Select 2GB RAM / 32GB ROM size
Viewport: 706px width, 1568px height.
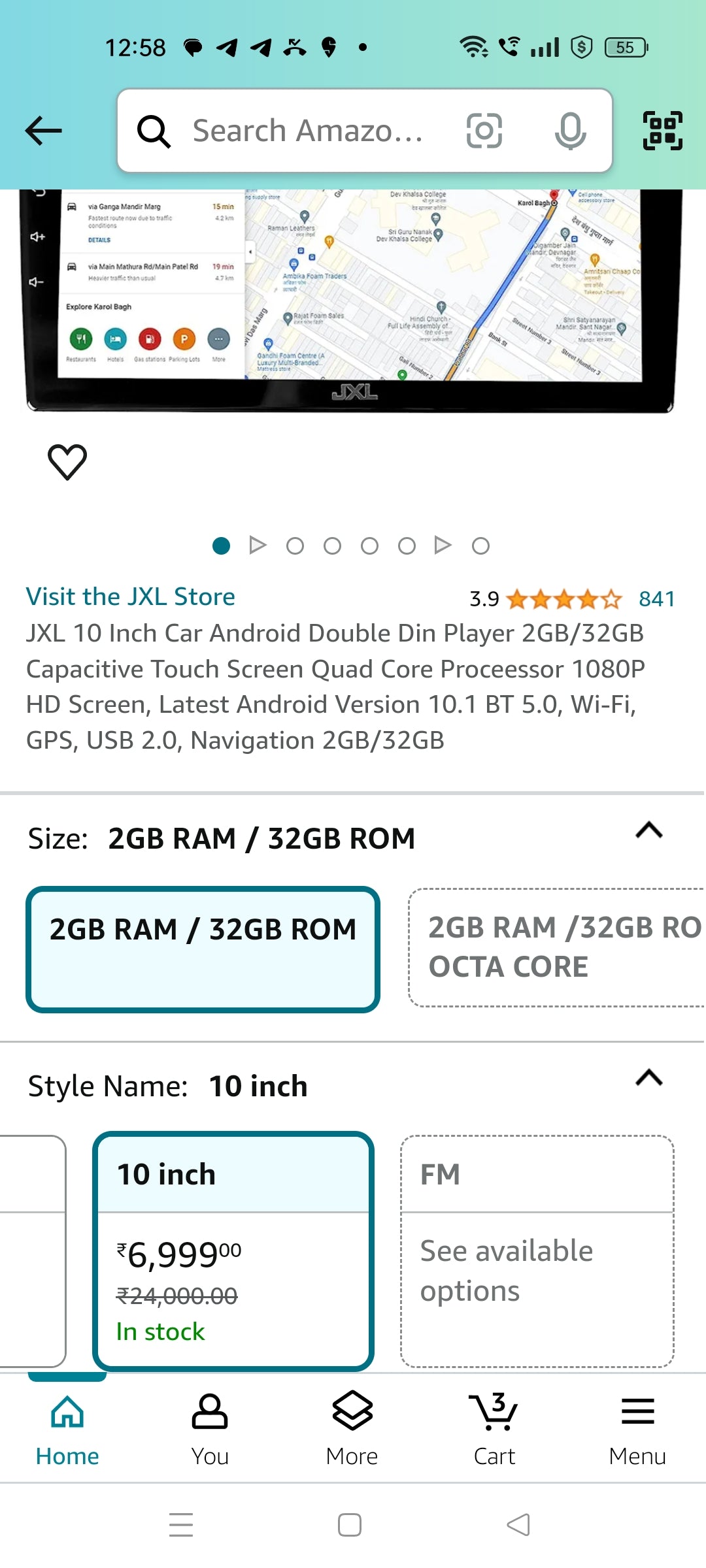tap(203, 949)
